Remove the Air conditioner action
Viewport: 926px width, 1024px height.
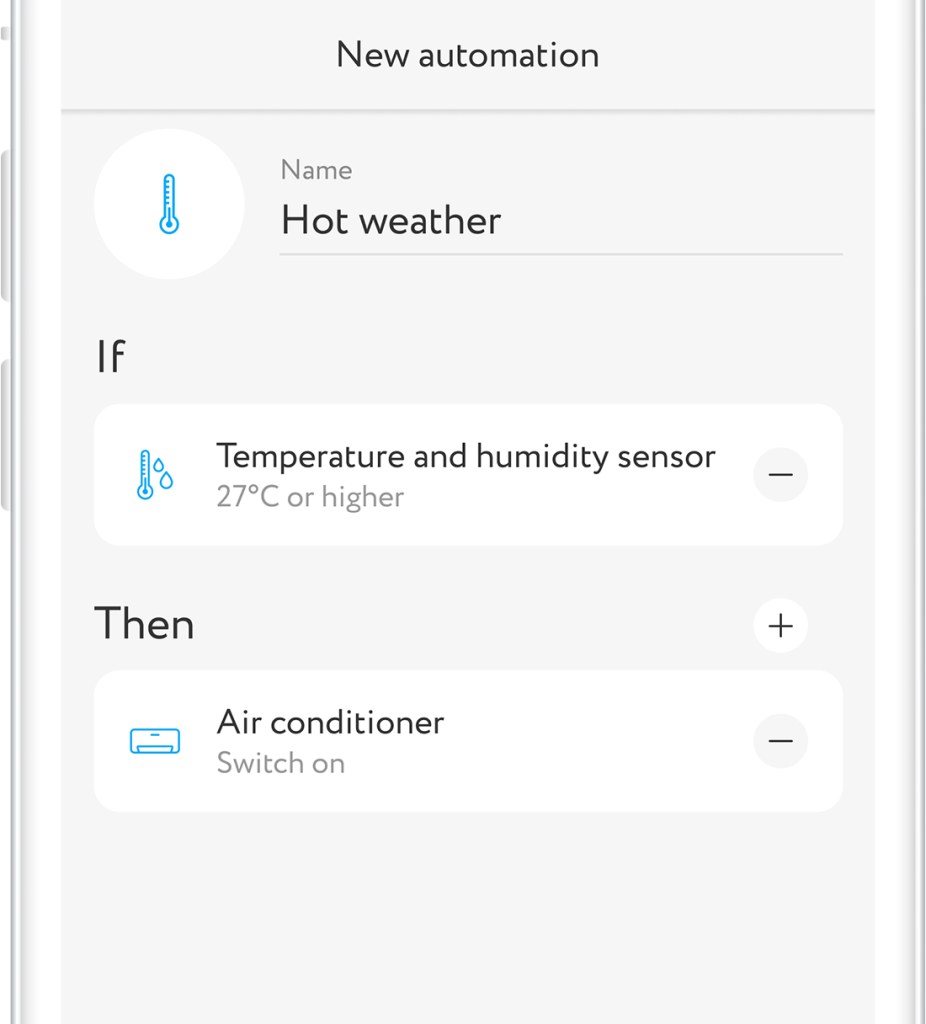pyautogui.click(x=780, y=741)
